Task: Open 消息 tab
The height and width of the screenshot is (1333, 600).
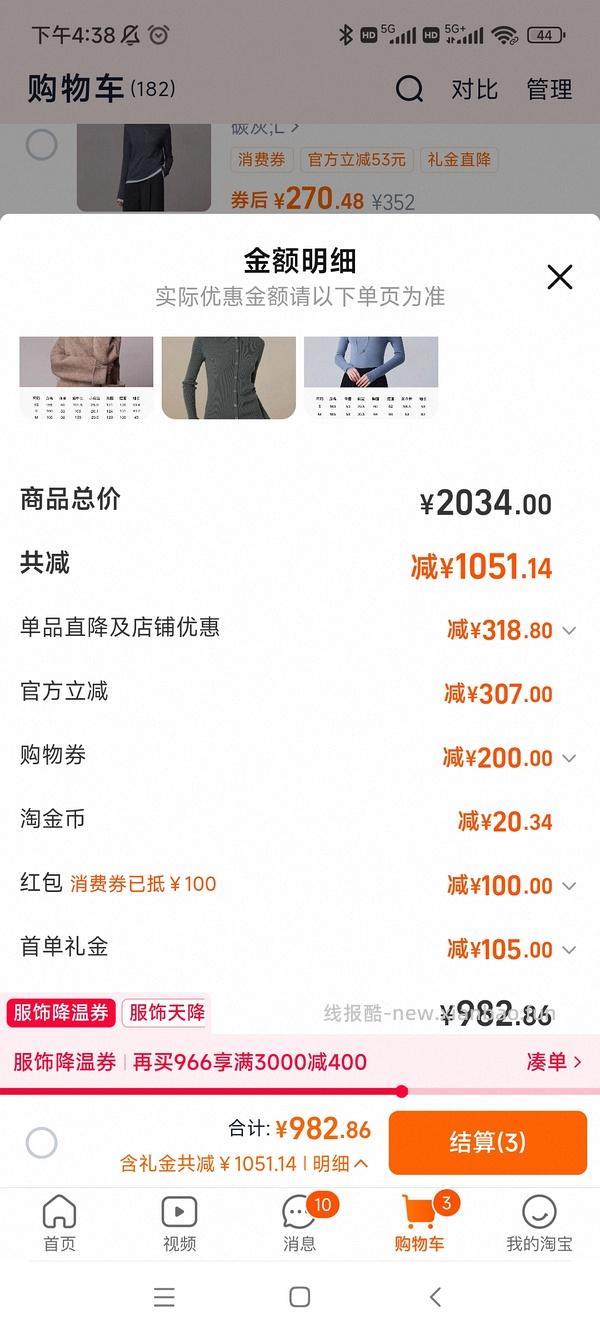Action: [x=299, y=1223]
